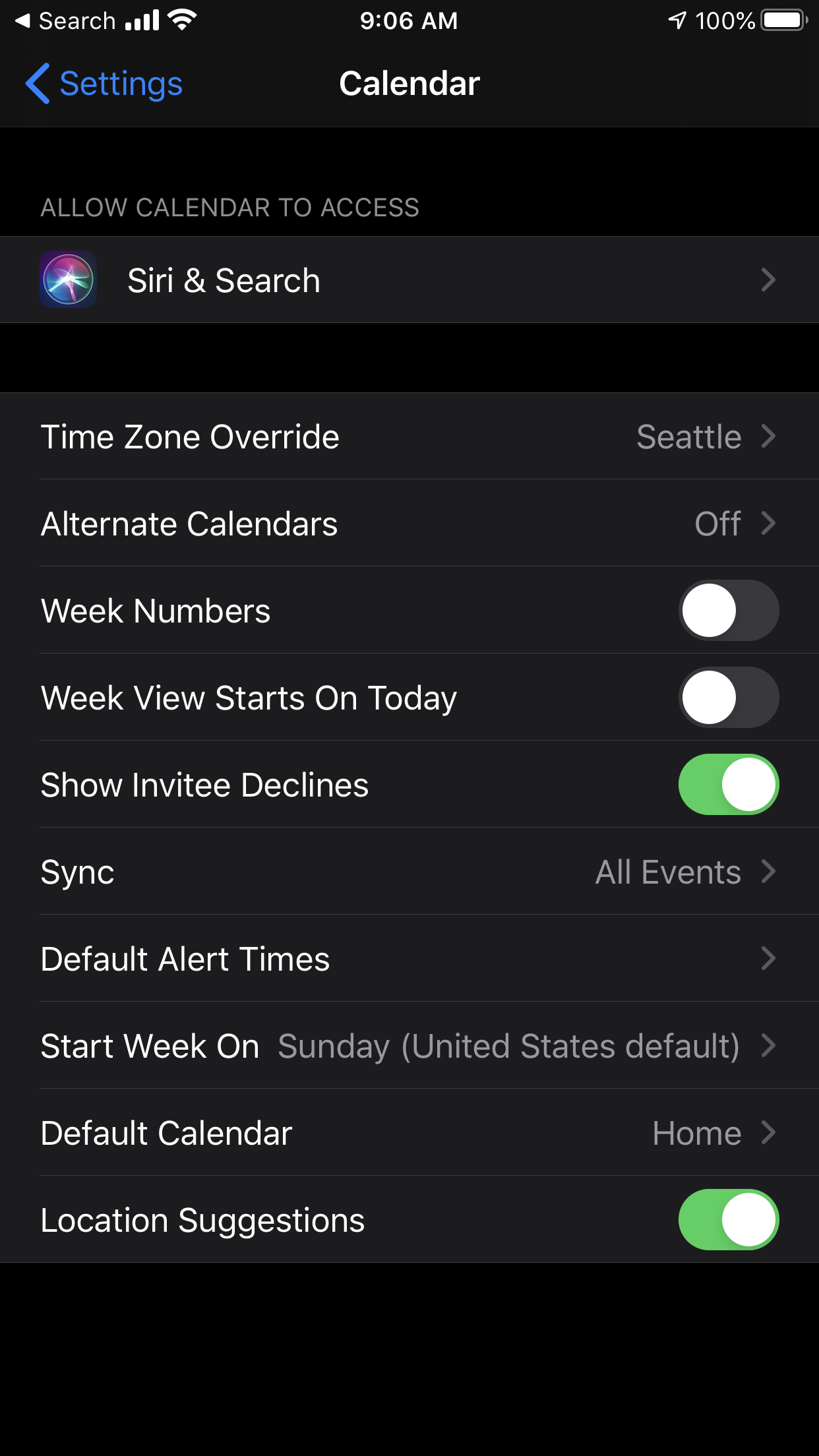Image resolution: width=819 pixels, height=1456 pixels.
Task: Disable Show Invitee Declines
Action: coord(728,785)
